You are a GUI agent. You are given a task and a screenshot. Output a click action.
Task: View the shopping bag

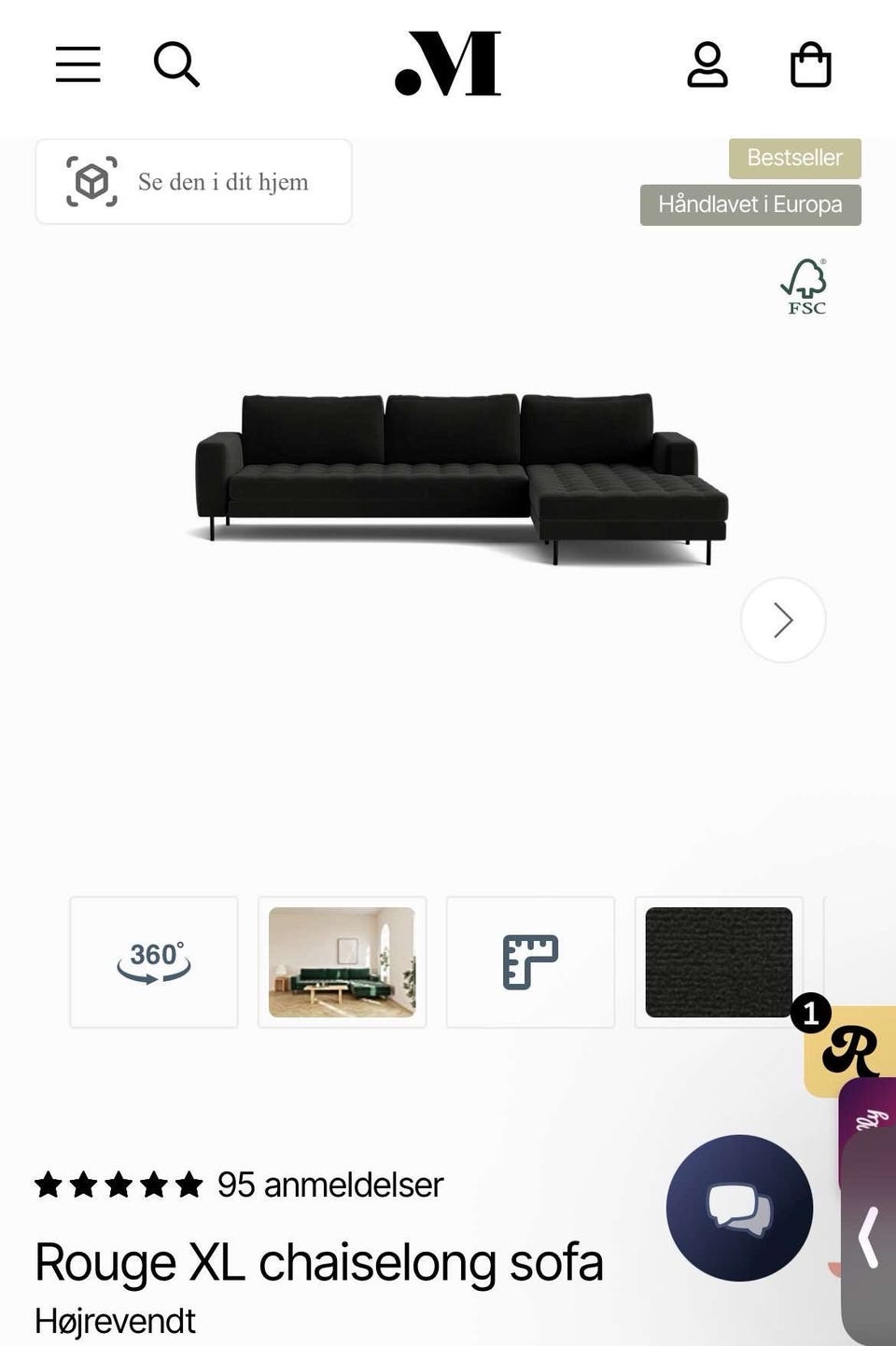pyautogui.click(x=810, y=63)
